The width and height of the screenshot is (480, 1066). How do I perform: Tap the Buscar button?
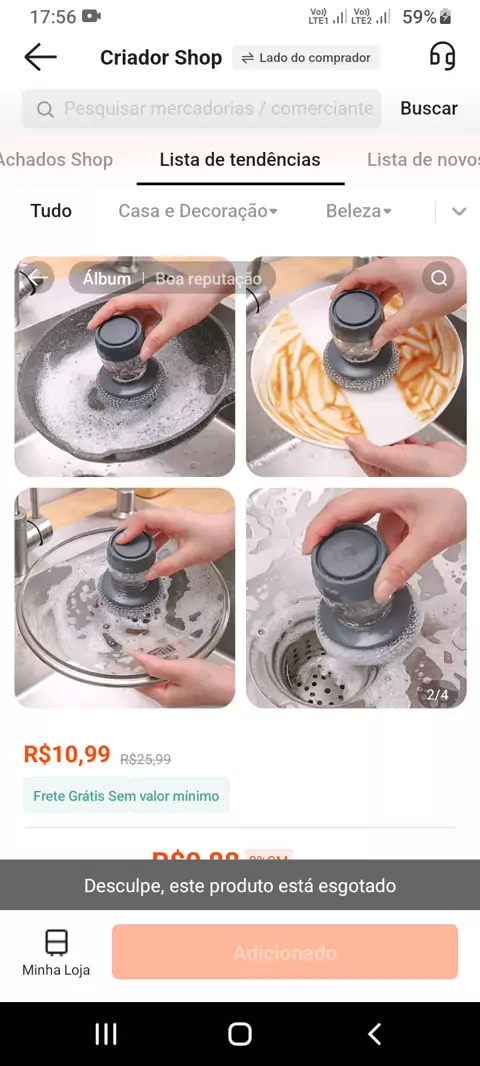tap(429, 108)
